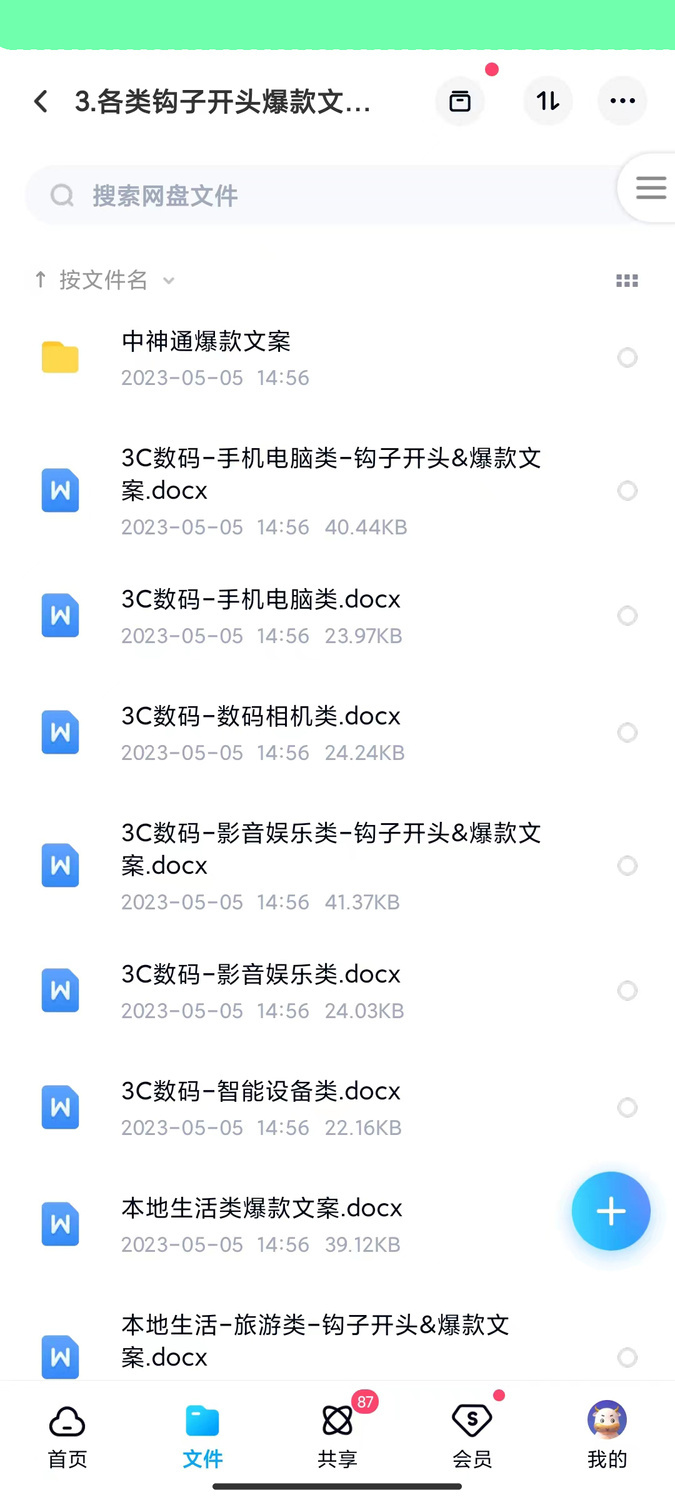Open the transfer list icon
Screen dimensions: 675x1500
point(460,101)
